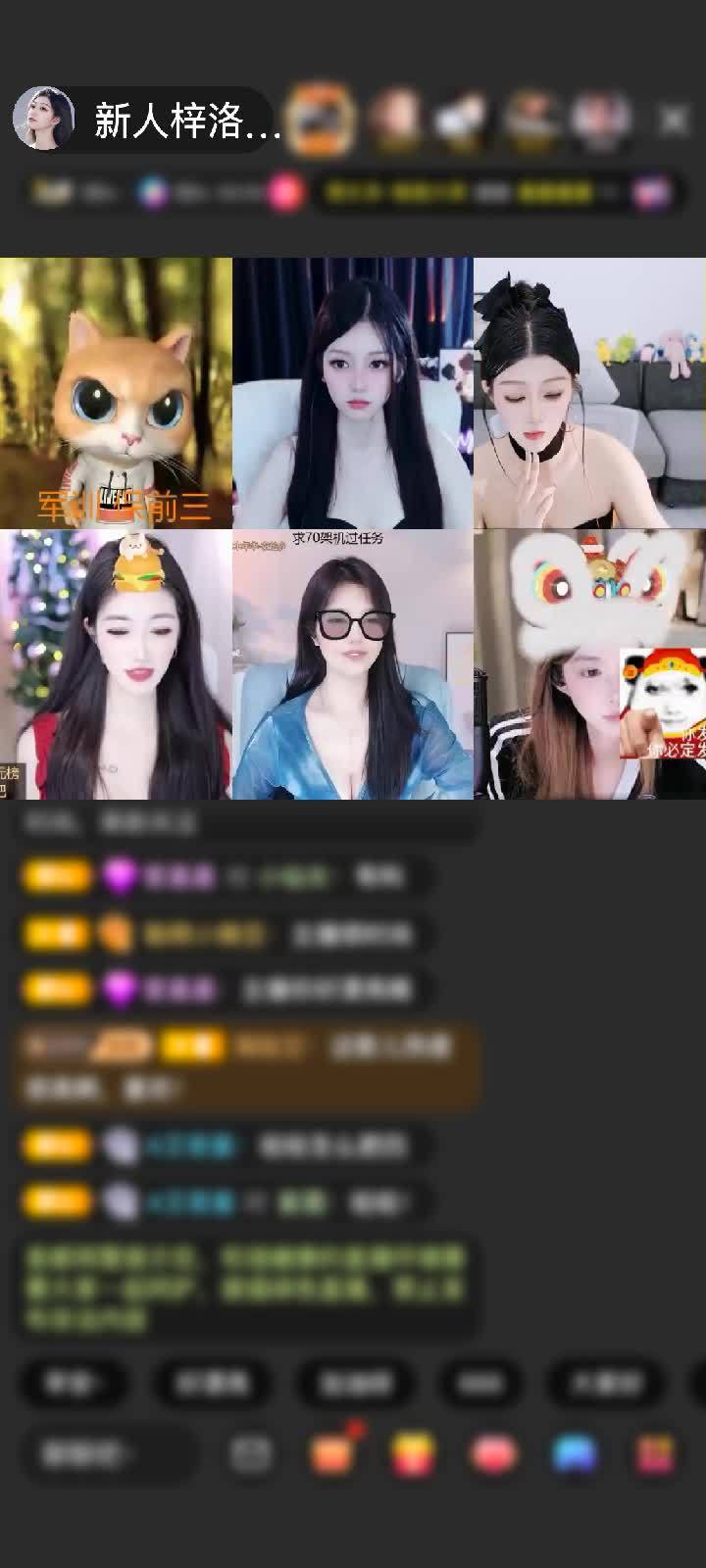Viewport: 706px width, 1568px height.
Task: Select the top middle guest with long black hair
Action: 352,392
